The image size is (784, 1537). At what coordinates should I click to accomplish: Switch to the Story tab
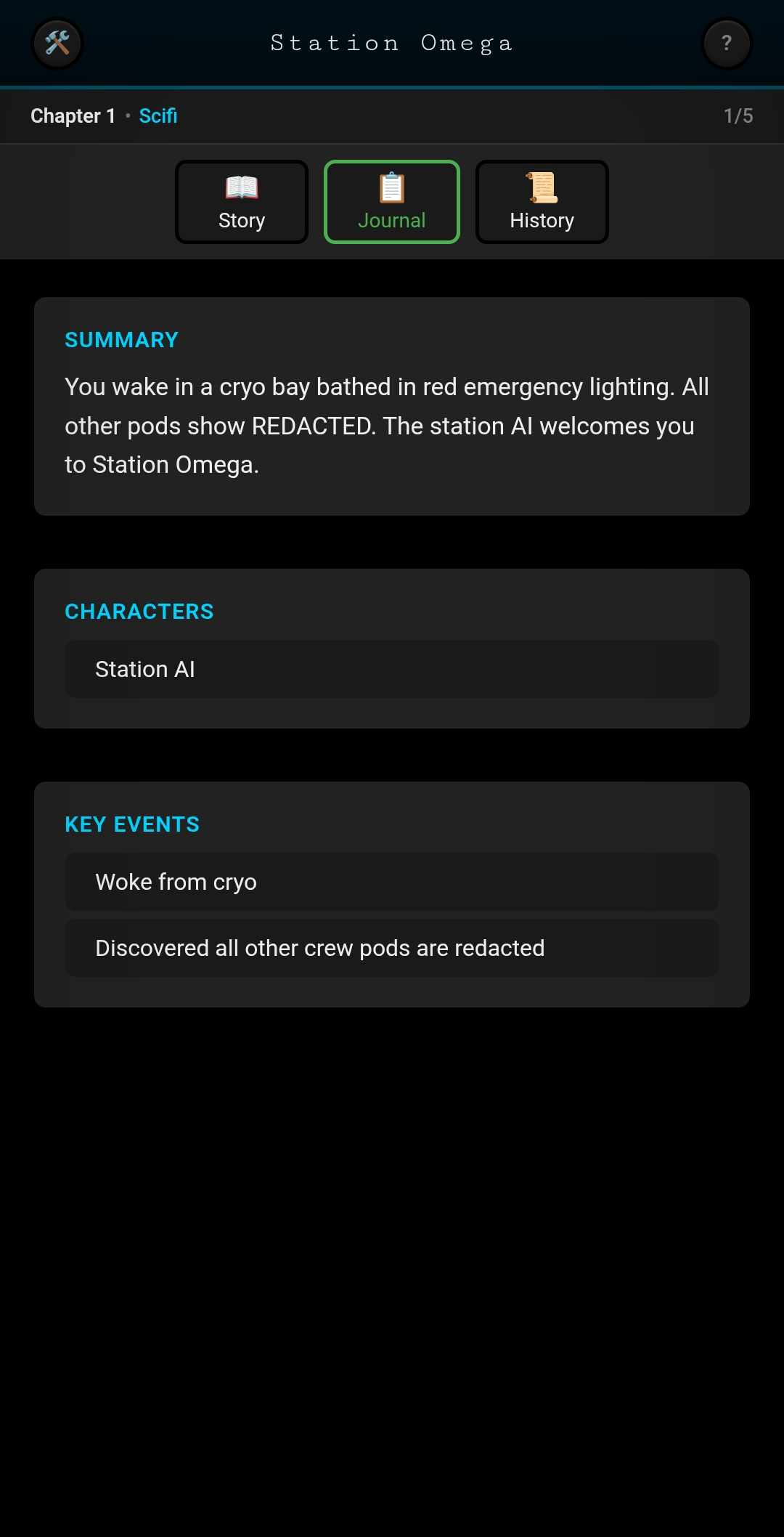point(242,202)
